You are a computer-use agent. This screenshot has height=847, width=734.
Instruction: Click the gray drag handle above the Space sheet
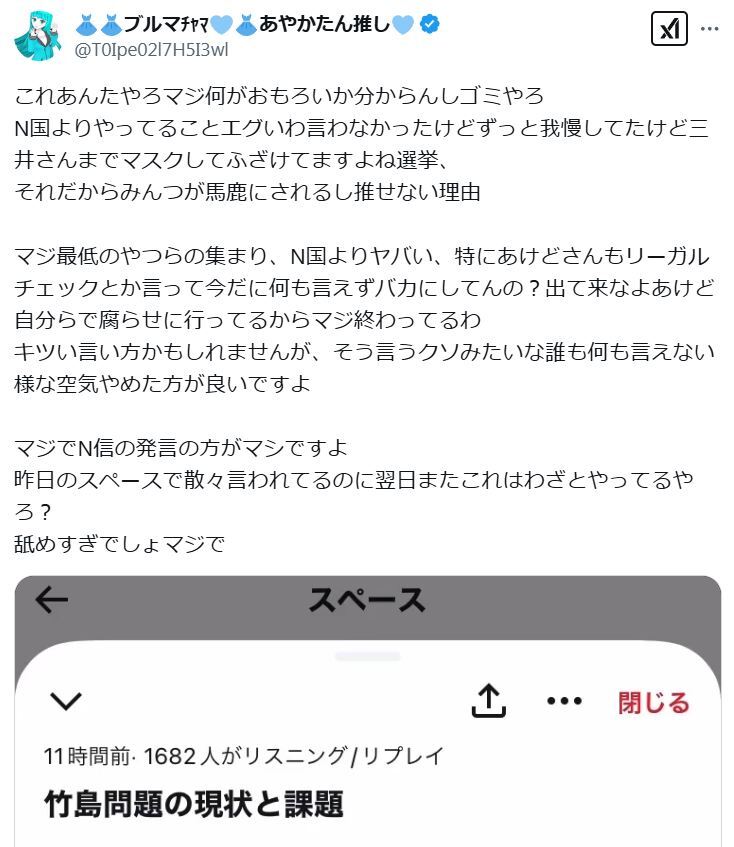[x=370, y=655]
